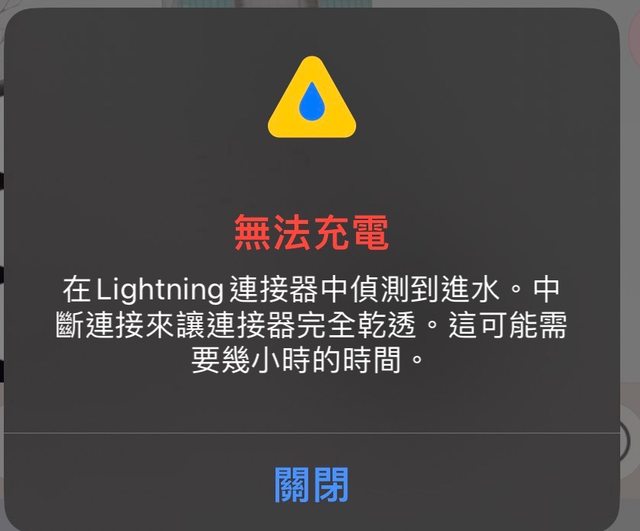Image resolution: width=640 pixels, height=531 pixels.
Task: Dismiss the alert with 關閉 button
Action: 311,484
